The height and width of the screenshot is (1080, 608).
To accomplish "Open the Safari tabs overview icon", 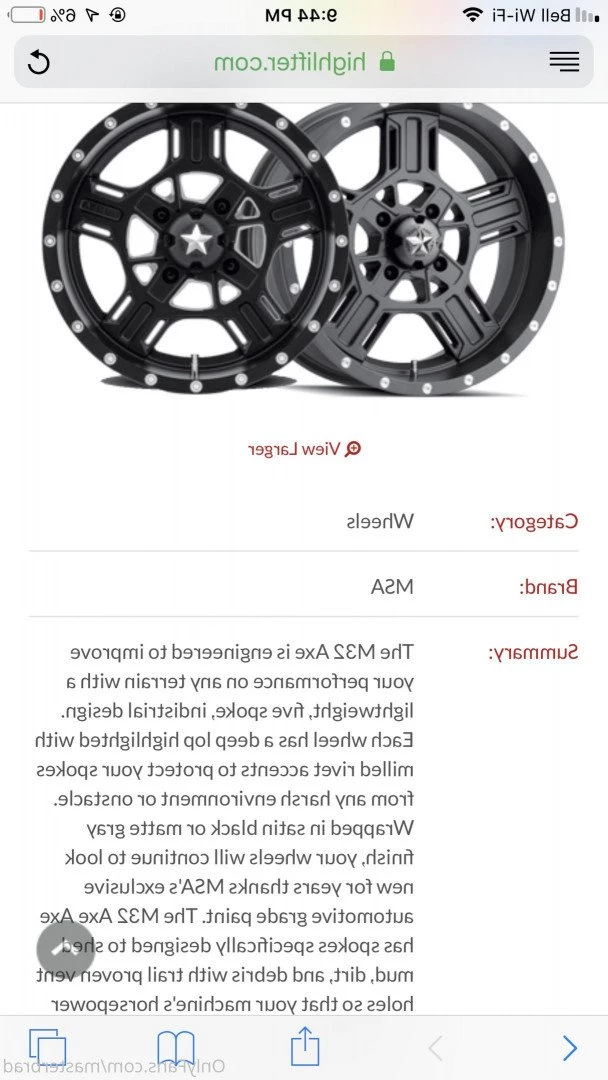I will tap(47, 1047).
